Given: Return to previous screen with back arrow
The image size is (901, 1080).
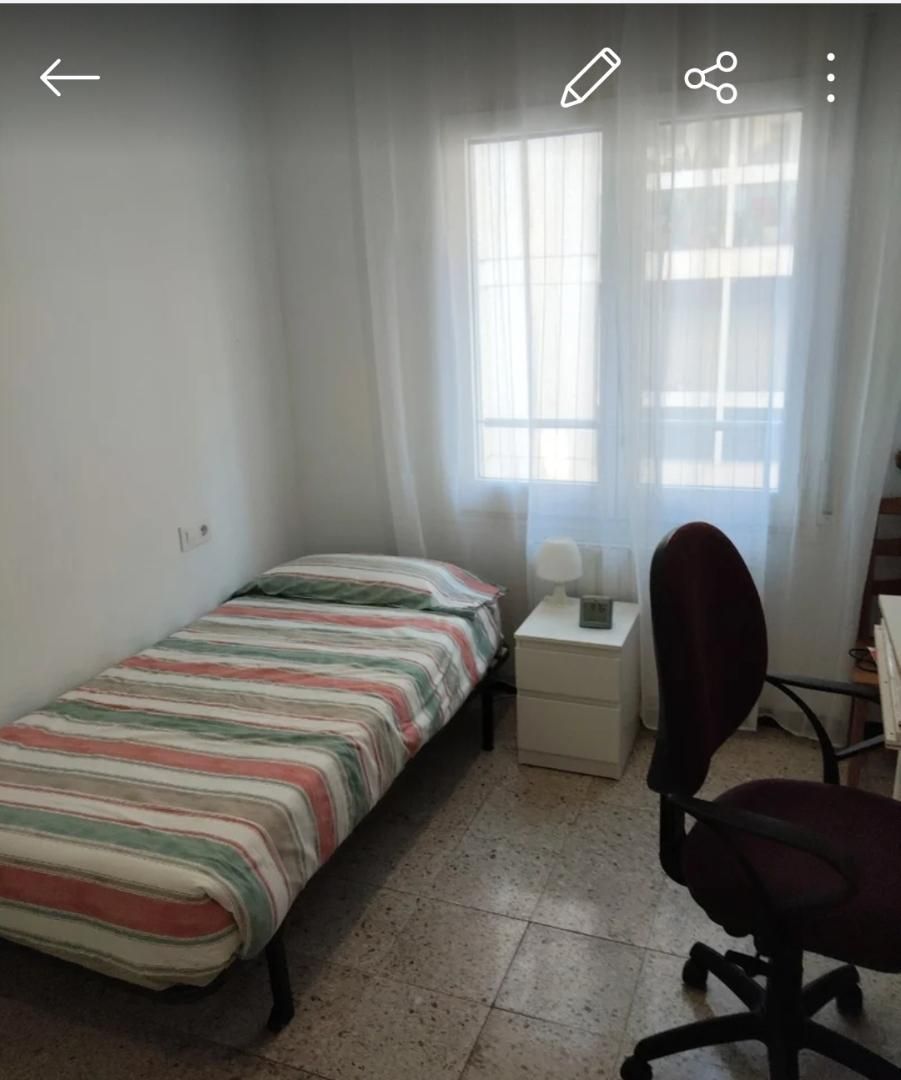Looking at the screenshot, I should click(x=69, y=76).
